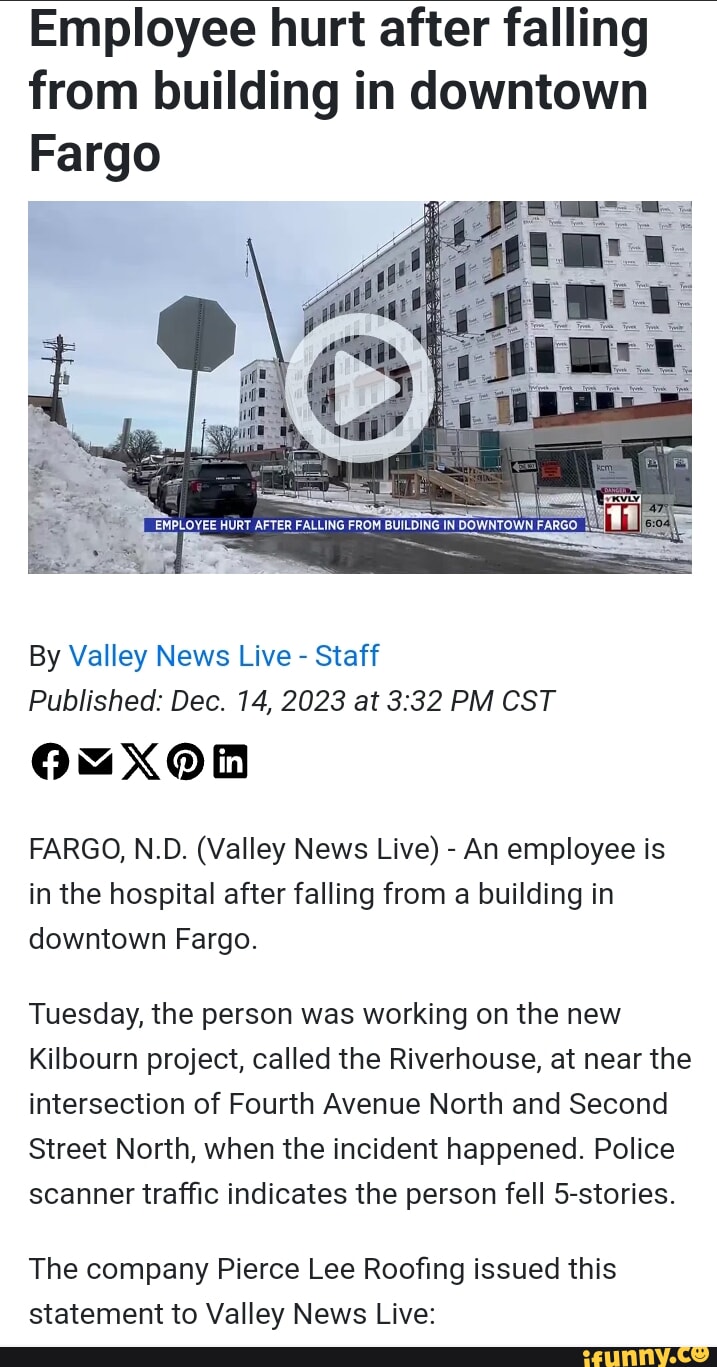Image resolution: width=717 pixels, height=1367 pixels.
Task: Share article on Facebook
Action: click(50, 763)
